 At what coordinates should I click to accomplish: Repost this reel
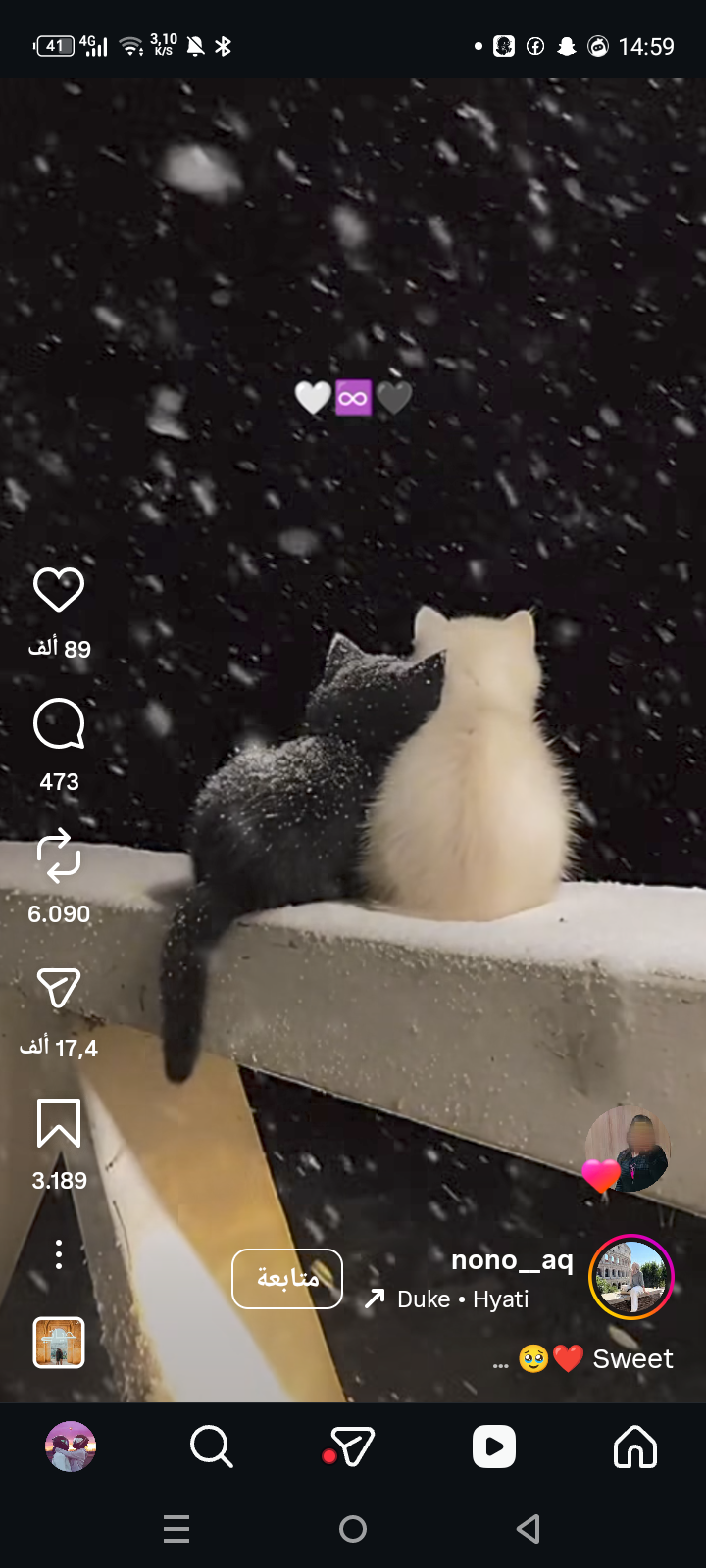[x=59, y=856]
